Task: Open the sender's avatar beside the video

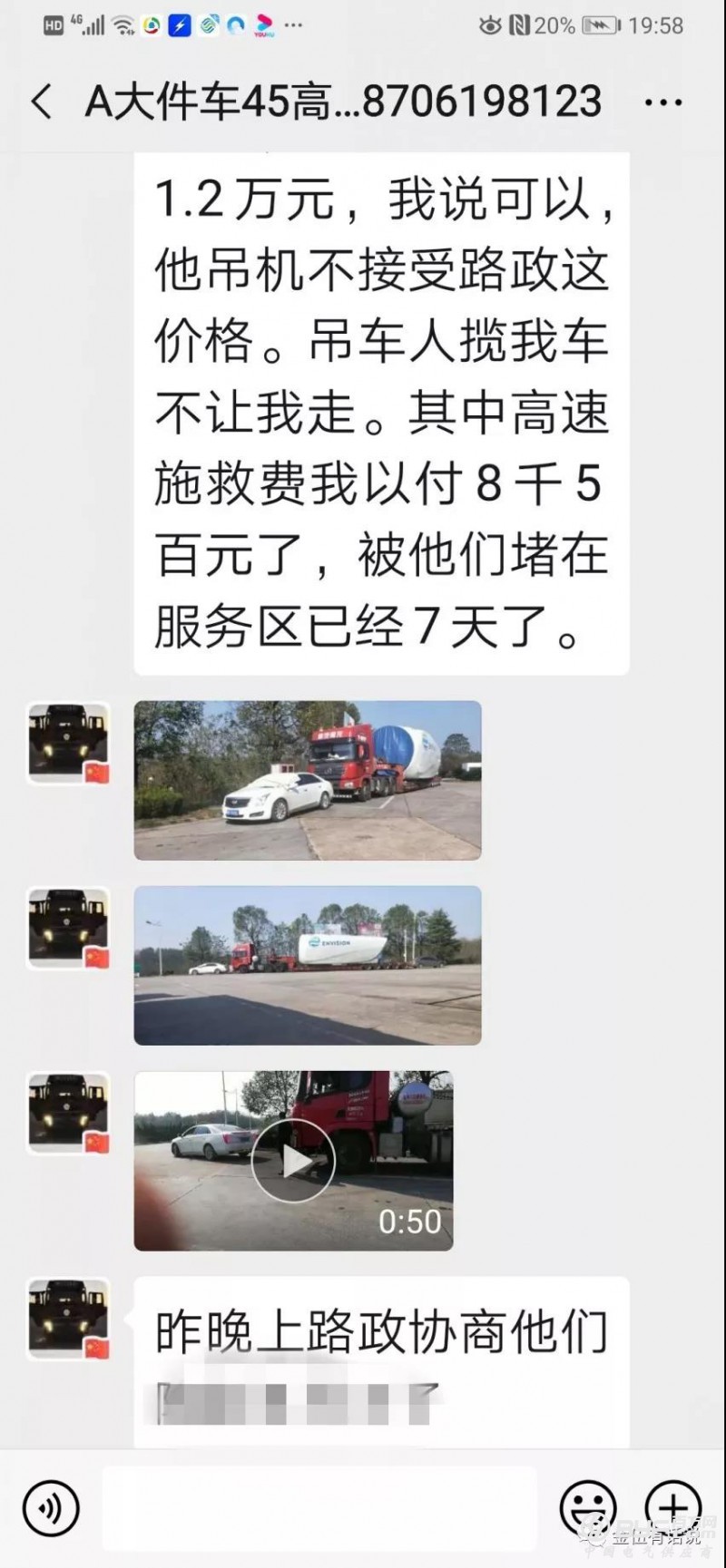Action: [x=69, y=1114]
